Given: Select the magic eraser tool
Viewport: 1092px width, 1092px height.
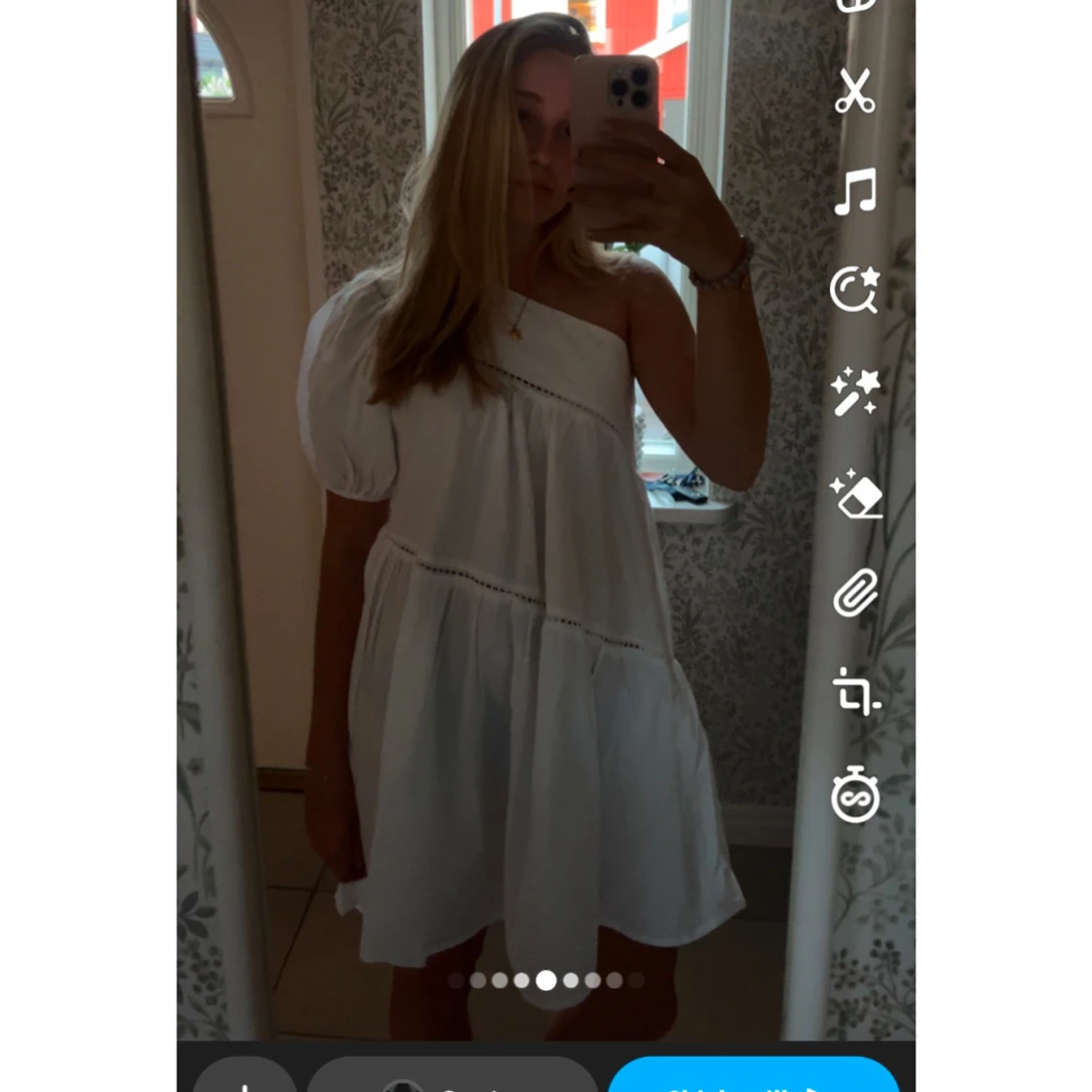Looking at the screenshot, I should coord(855,495).
